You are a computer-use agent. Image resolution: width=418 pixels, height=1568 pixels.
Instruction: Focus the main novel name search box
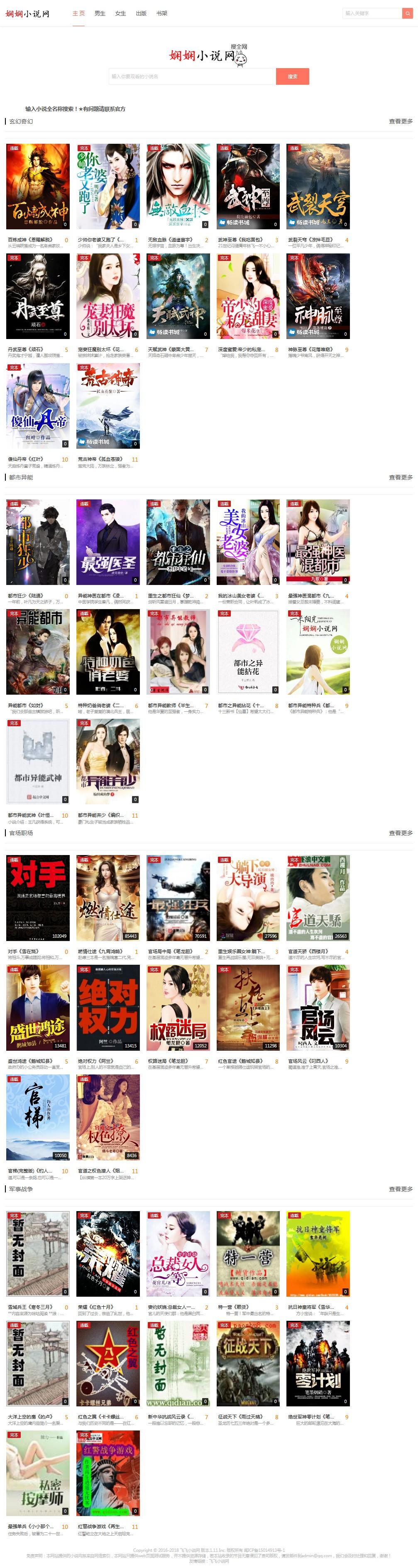click(x=192, y=77)
